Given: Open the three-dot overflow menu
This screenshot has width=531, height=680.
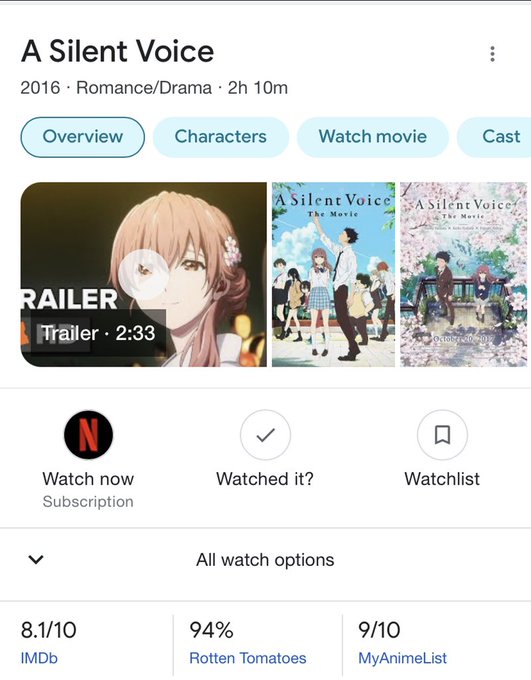Looking at the screenshot, I should tap(492, 54).
